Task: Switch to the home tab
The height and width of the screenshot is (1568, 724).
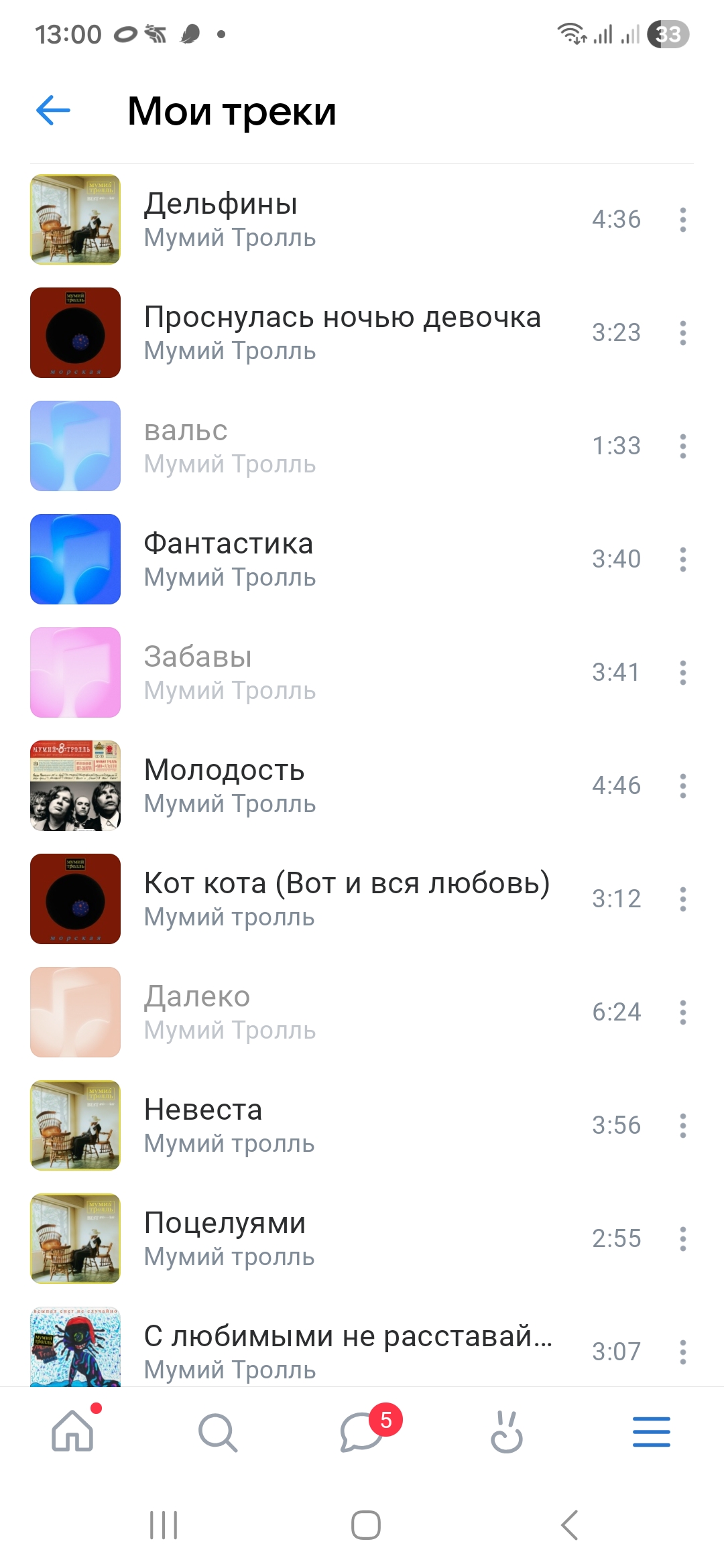Action: click(x=73, y=1431)
